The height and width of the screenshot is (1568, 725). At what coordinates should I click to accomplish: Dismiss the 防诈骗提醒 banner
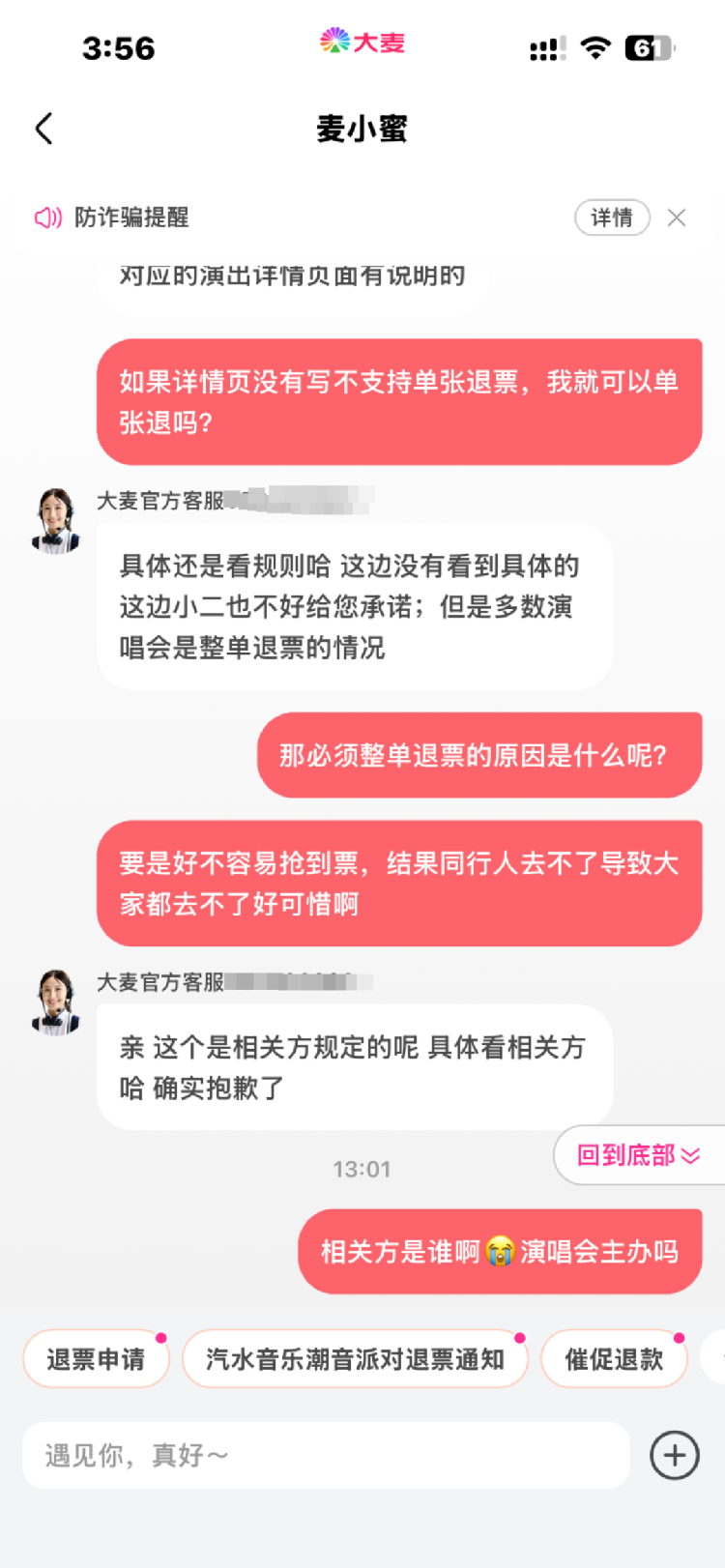[677, 218]
